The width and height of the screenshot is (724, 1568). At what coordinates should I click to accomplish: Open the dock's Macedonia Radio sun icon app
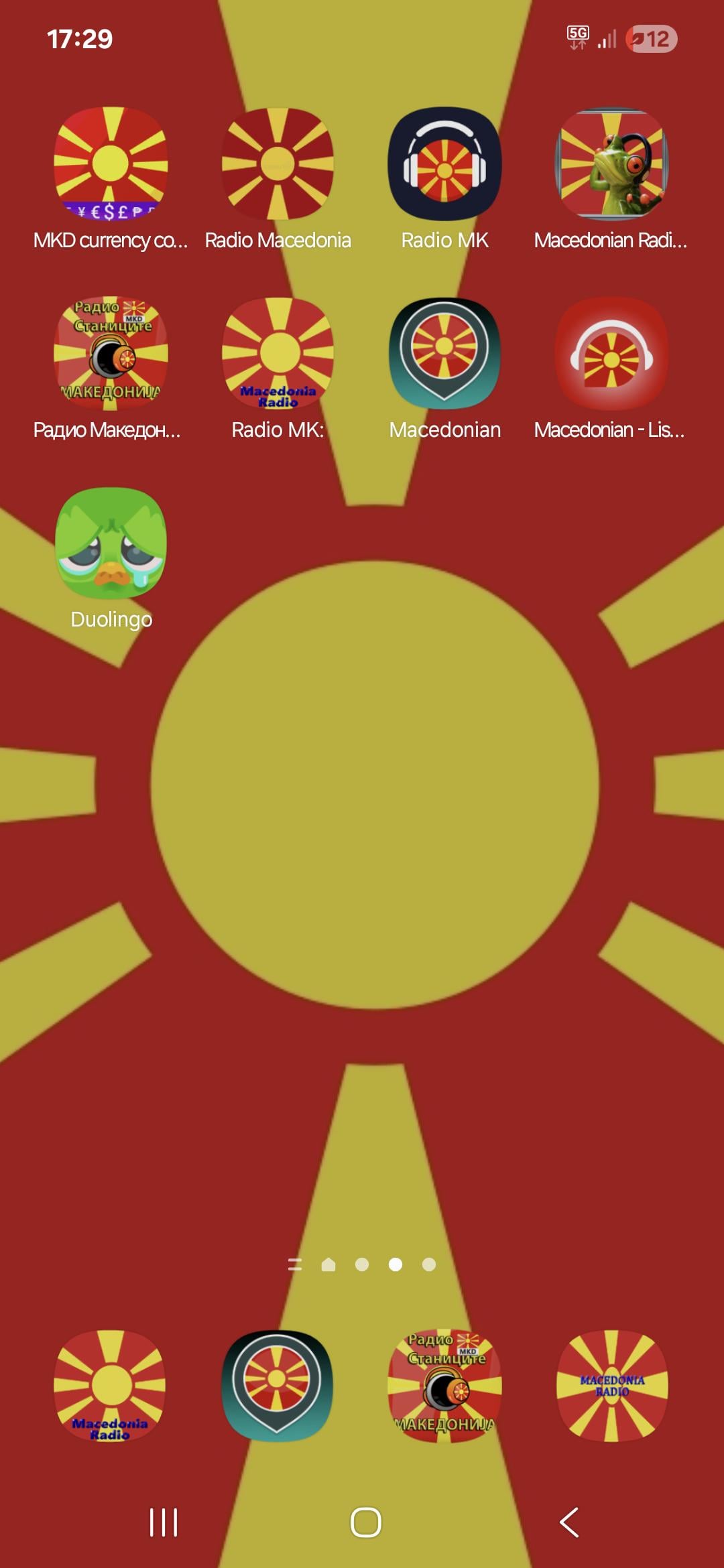[x=111, y=1386]
